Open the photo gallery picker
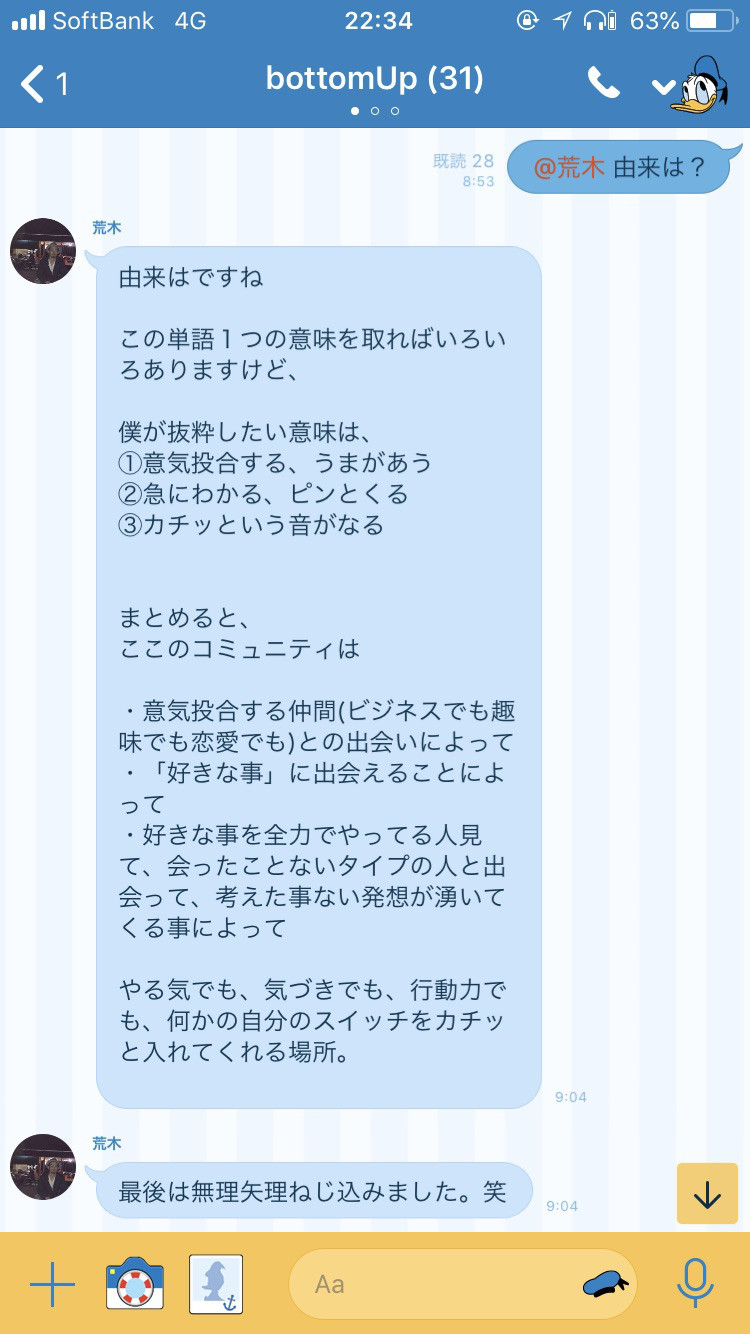The height and width of the screenshot is (1334, 750). coord(216,1283)
